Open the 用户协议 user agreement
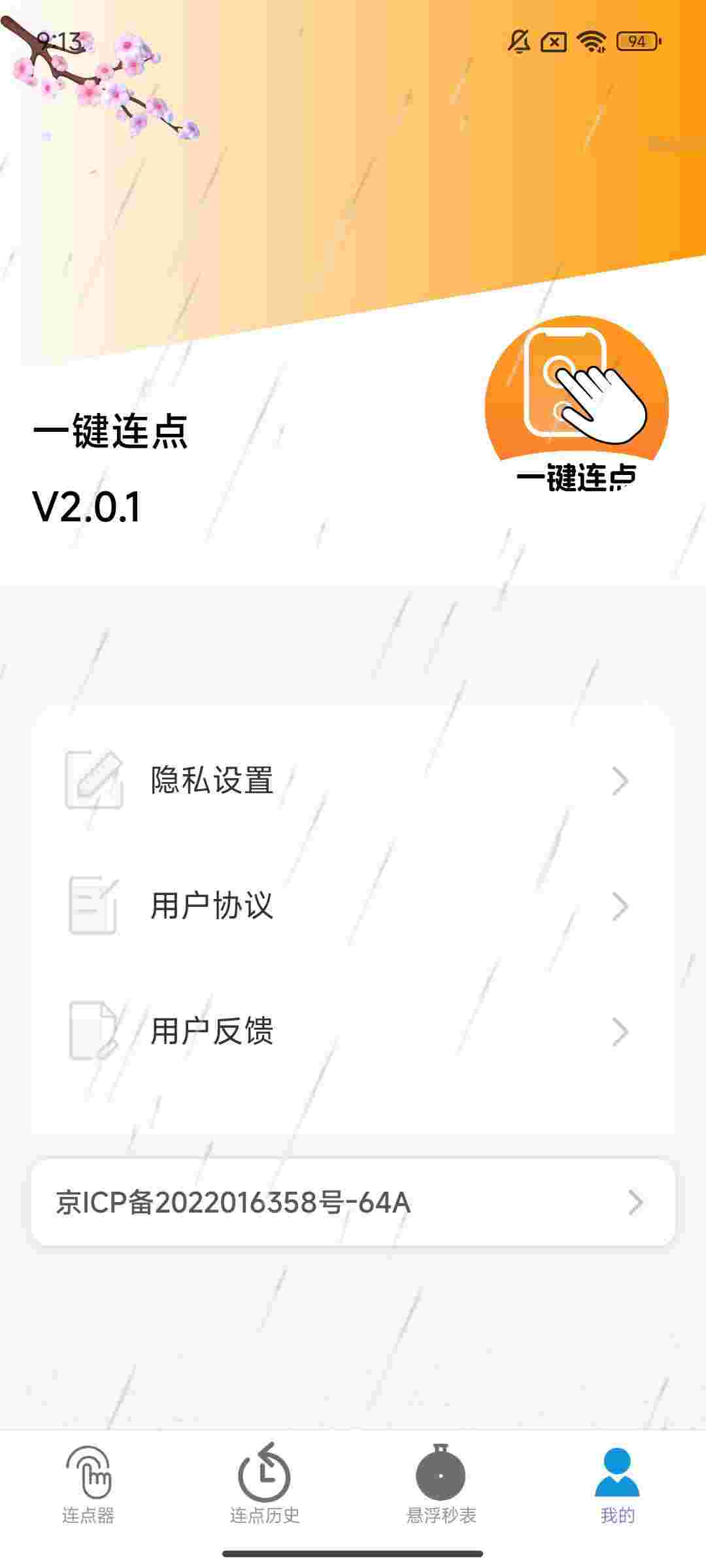Image resolution: width=706 pixels, height=1568 pixels. (352, 906)
